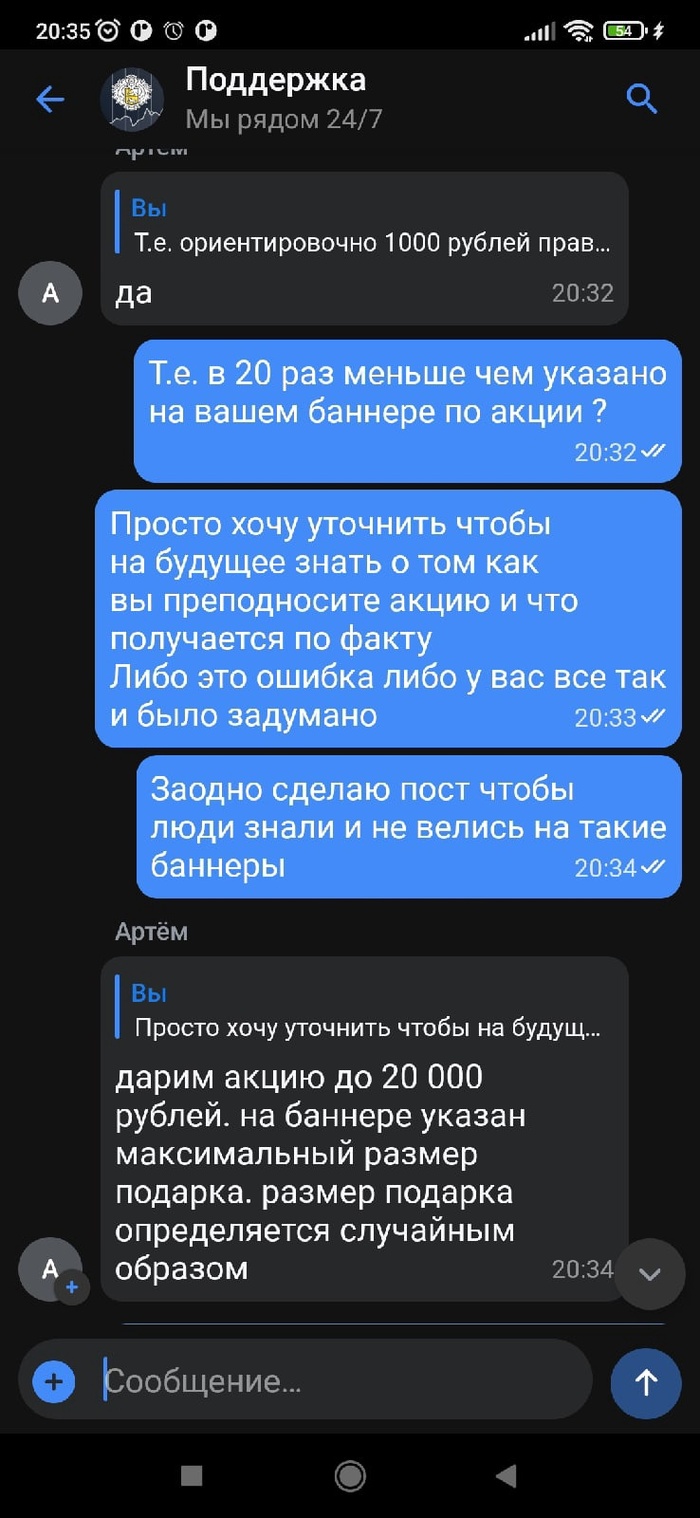This screenshot has height=1518, width=700.
Task: Open search in the support chat
Action: [641, 98]
